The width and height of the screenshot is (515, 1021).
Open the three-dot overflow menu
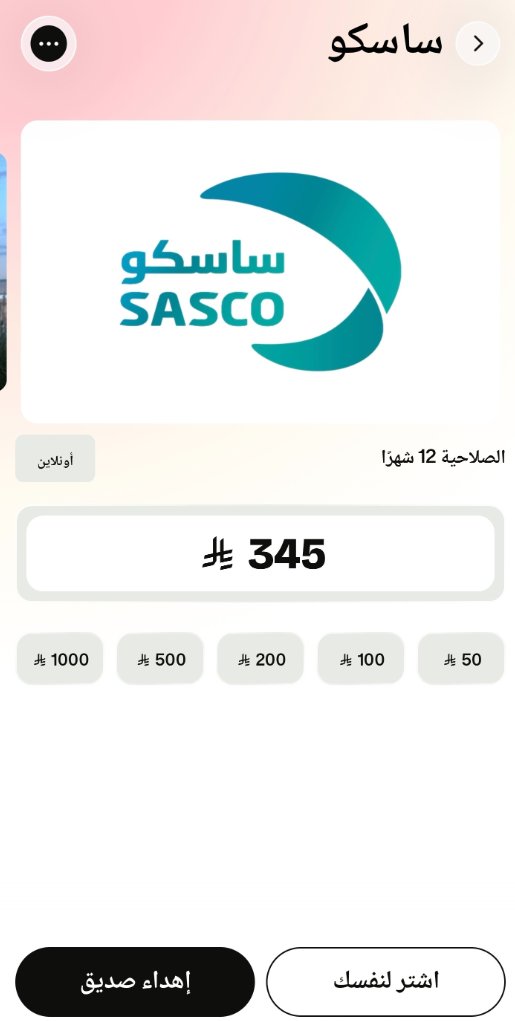pyautogui.click(x=49, y=44)
